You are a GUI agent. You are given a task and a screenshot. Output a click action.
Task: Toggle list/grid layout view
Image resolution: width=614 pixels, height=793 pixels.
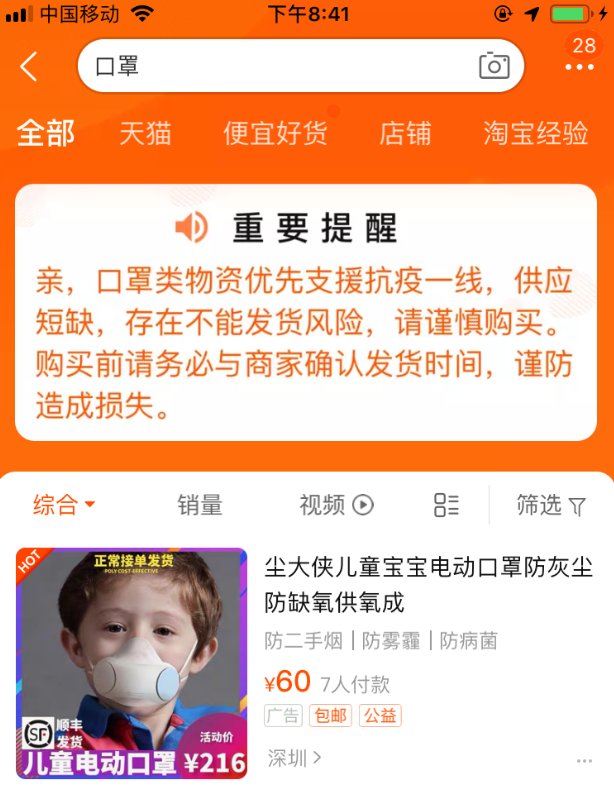tap(446, 505)
